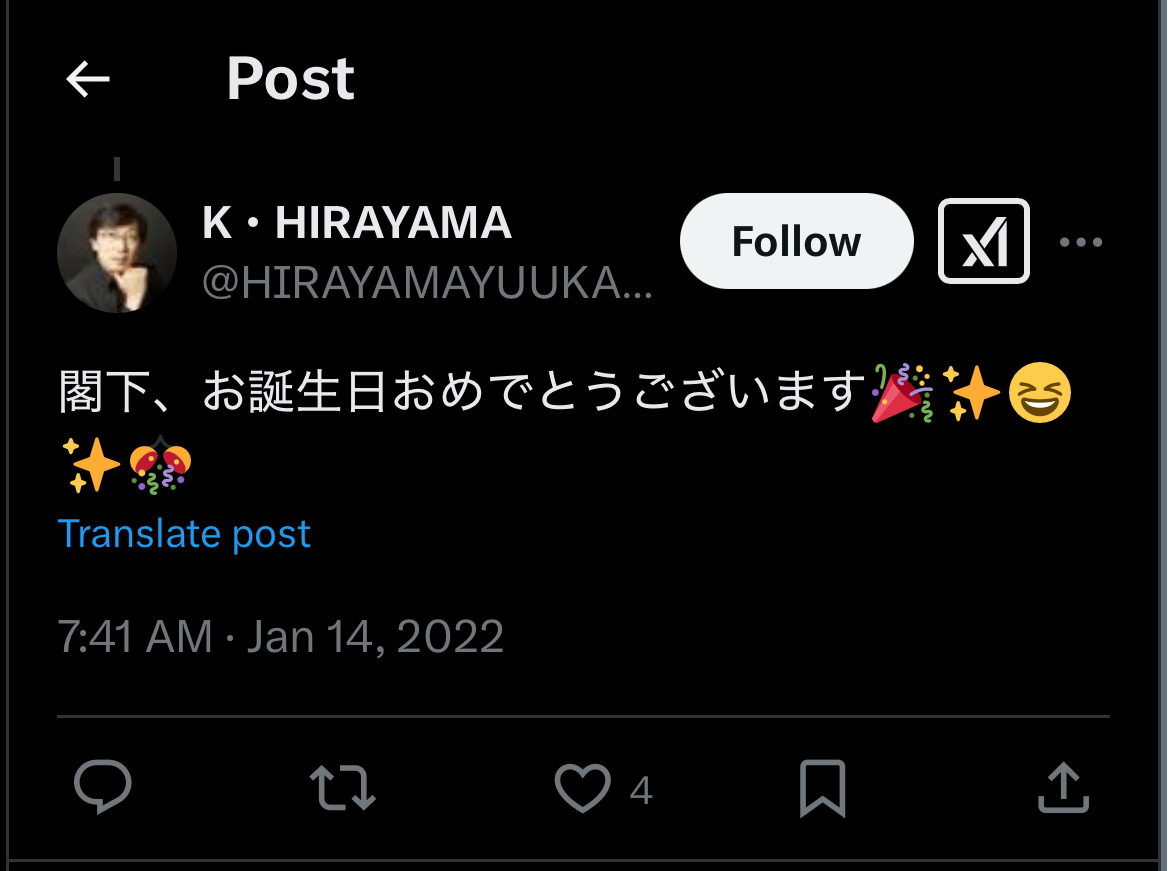Viewport: 1170px width, 871px height.
Task: Tap Translate post link
Action: 184,534
